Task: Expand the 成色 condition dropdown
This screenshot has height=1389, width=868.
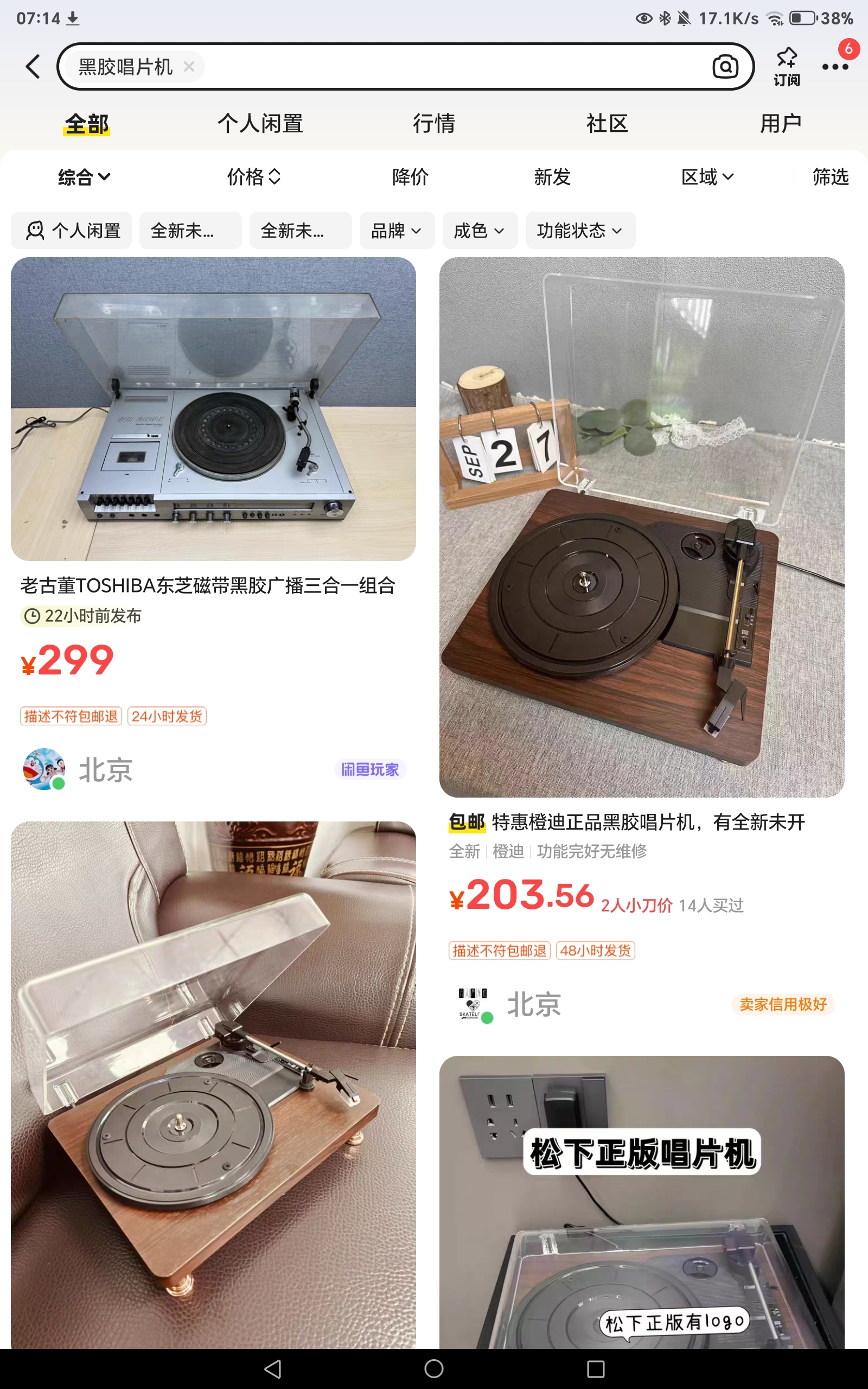Action: pos(479,231)
